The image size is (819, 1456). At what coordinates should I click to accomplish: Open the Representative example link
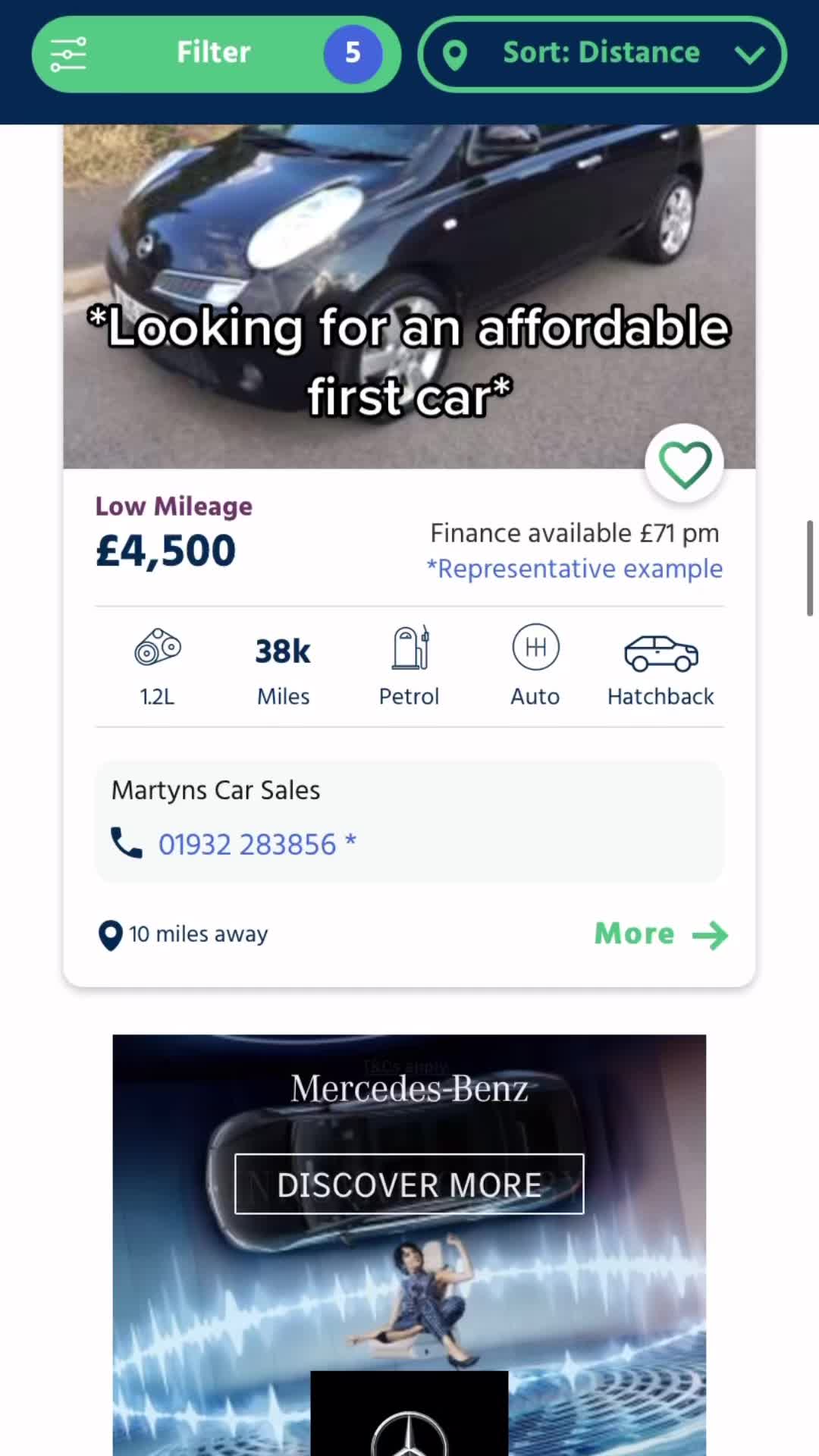point(575,569)
